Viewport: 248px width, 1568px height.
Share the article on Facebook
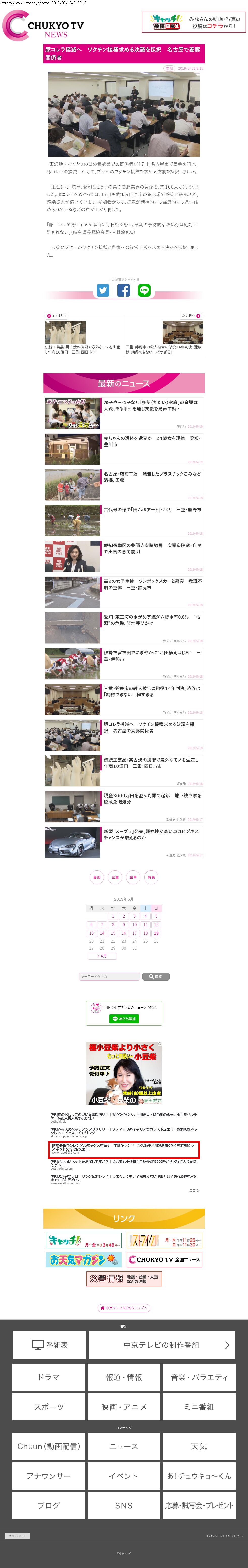click(x=123, y=290)
